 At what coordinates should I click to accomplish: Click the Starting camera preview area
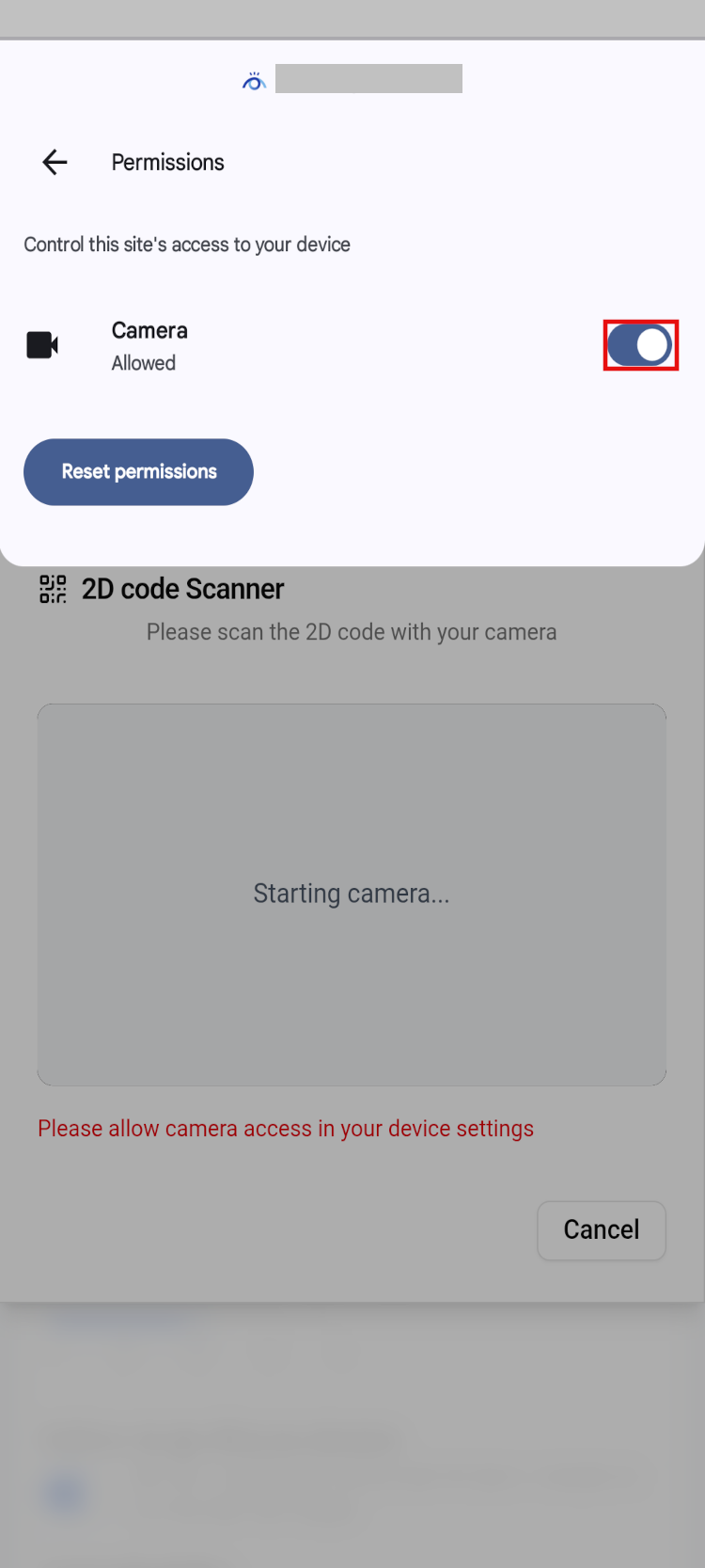pyautogui.click(x=351, y=894)
